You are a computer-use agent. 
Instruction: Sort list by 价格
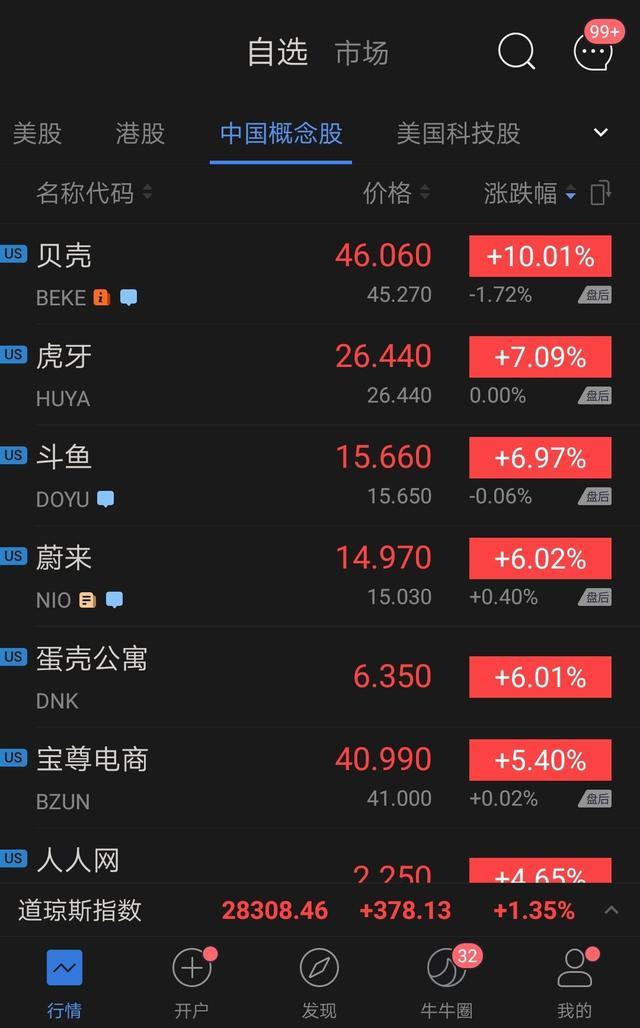(x=396, y=193)
